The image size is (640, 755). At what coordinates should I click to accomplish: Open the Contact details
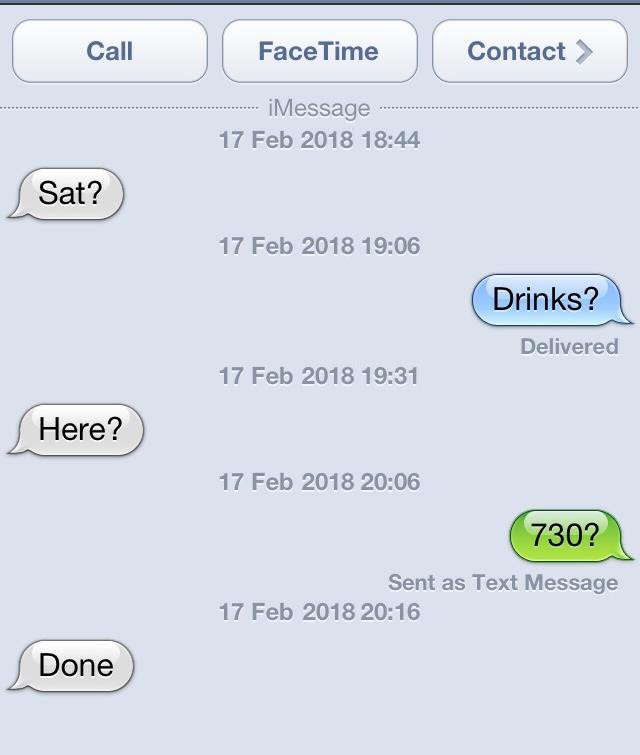click(x=529, y=51)
